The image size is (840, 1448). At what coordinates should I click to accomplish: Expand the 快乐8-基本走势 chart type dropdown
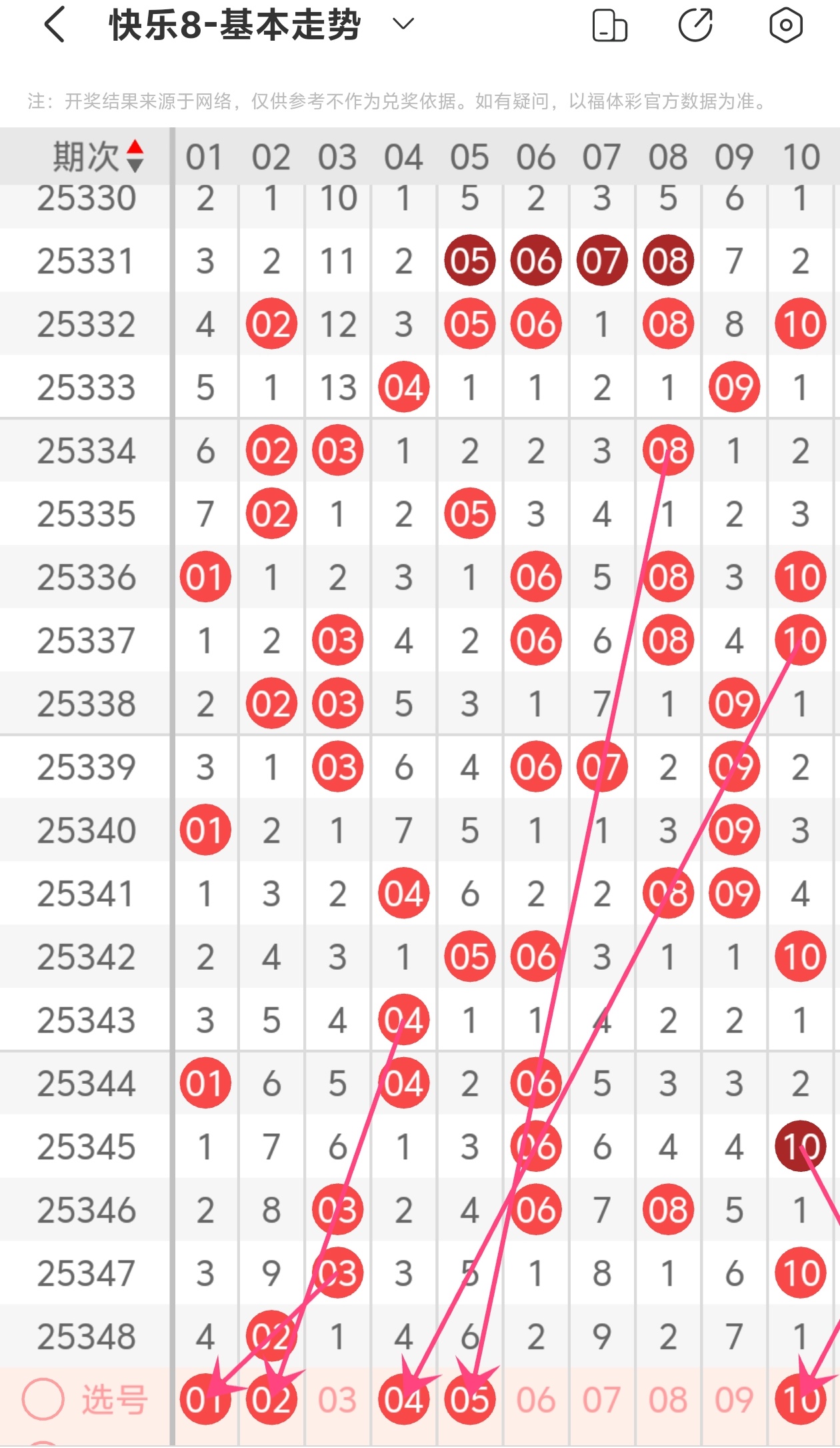pyautogui.click(x=403, y=25)
